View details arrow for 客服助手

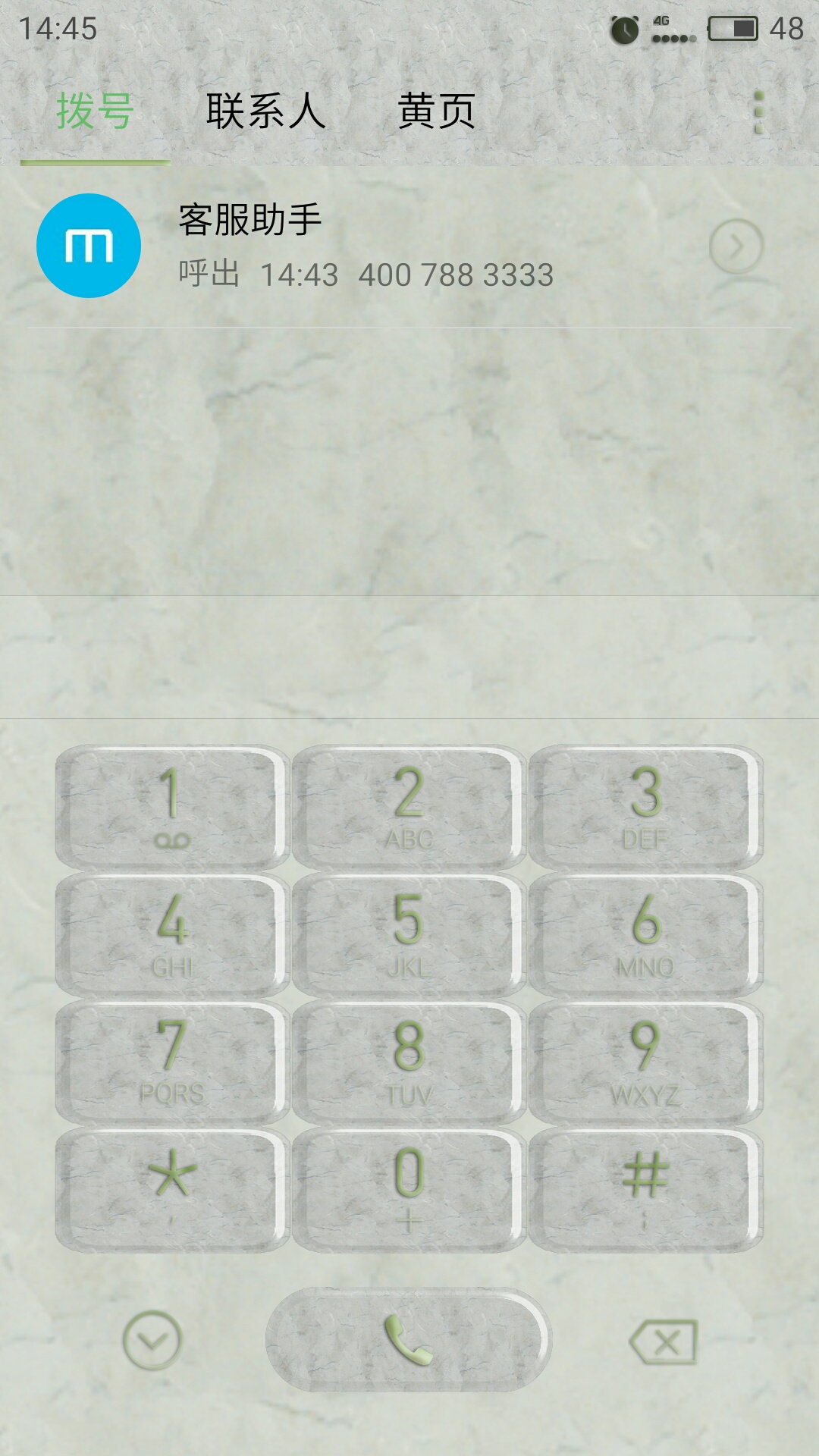736,246
